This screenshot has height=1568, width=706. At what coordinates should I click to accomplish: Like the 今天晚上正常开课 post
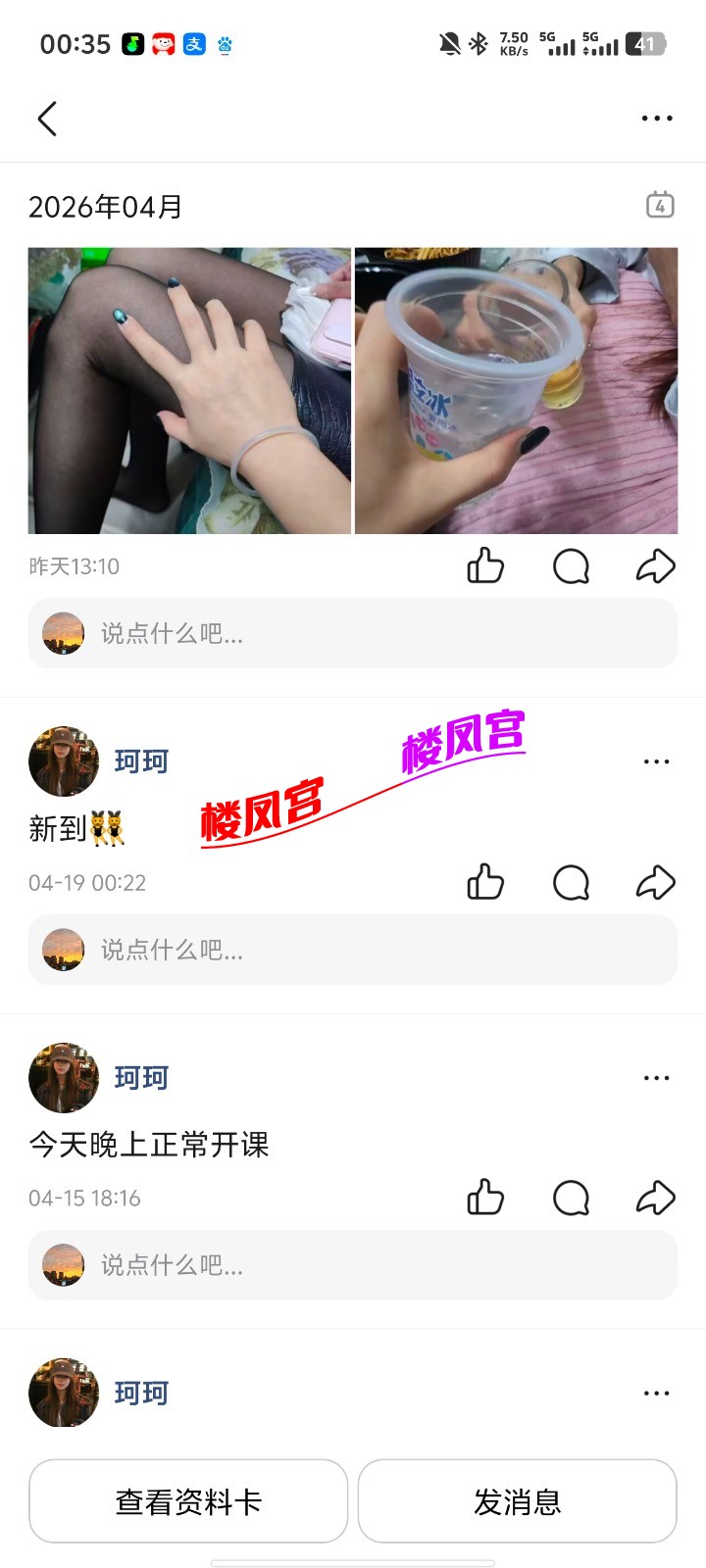(485, 1198)
